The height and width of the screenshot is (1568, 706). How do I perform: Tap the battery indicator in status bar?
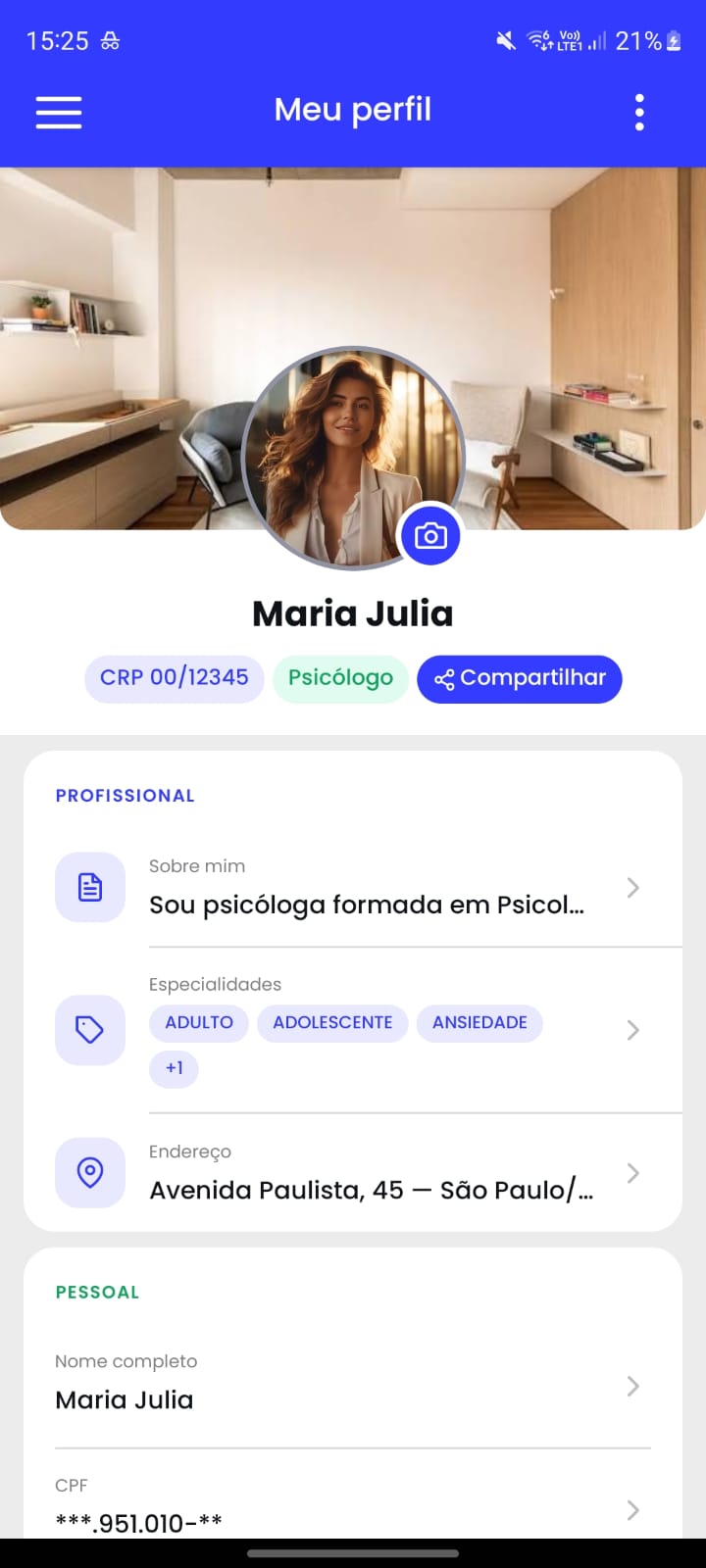(673, 40)
